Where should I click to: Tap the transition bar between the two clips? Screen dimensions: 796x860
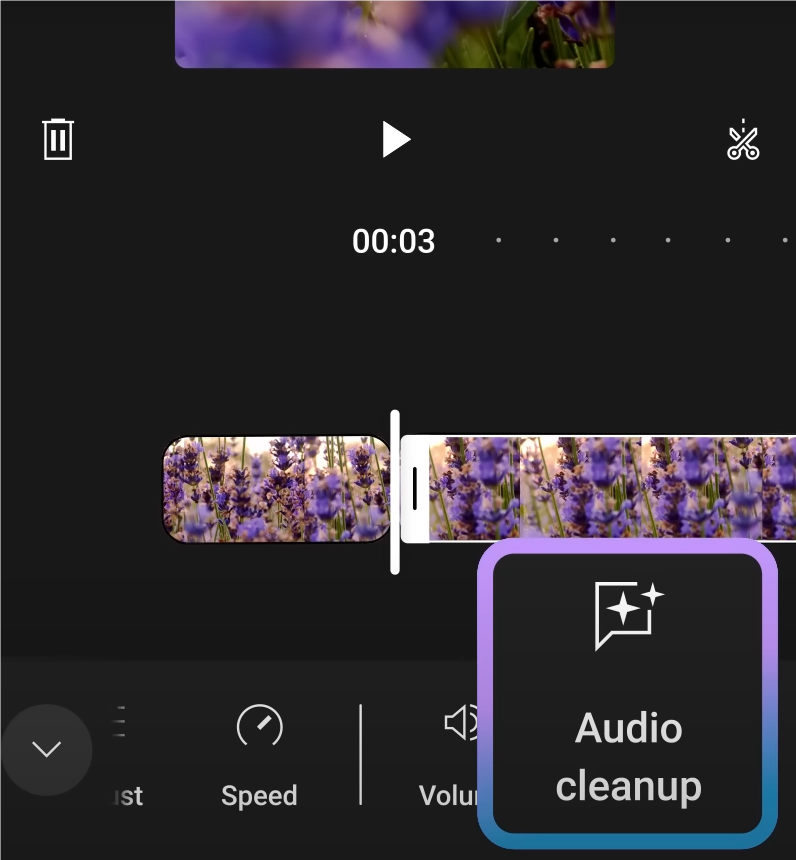point(415,490)
